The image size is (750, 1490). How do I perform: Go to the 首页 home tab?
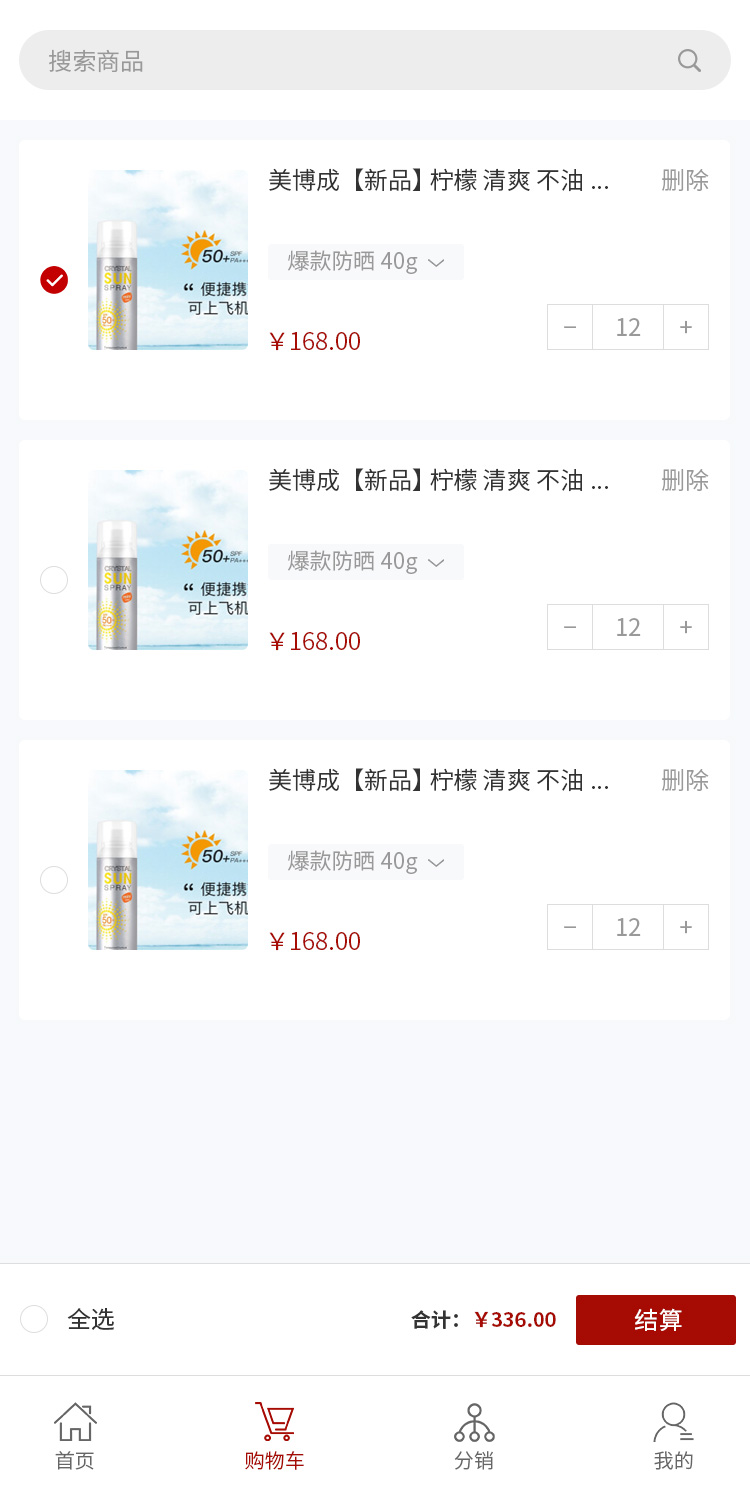75,1435
